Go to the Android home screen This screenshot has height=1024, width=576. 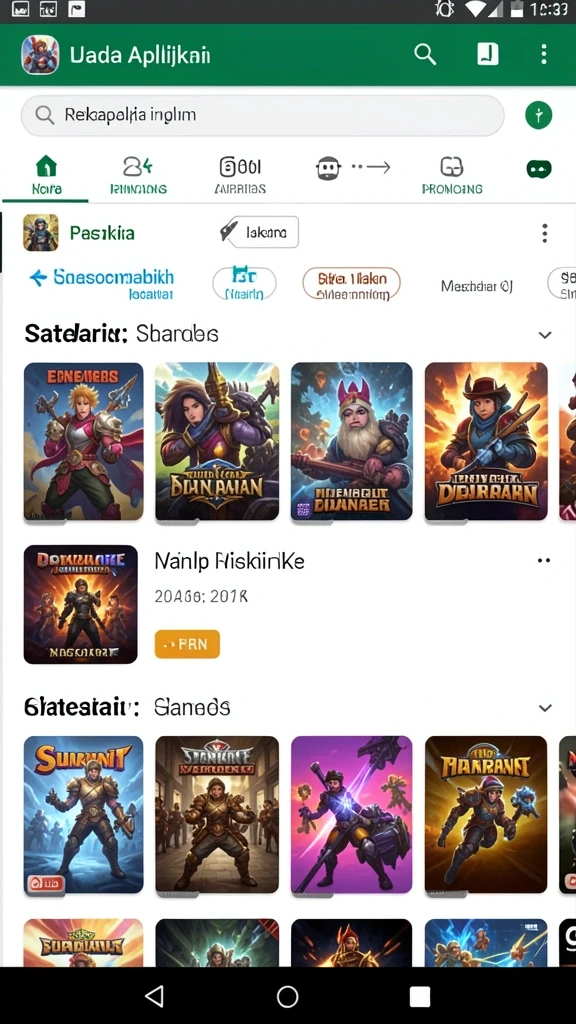[x=287, y=996]
